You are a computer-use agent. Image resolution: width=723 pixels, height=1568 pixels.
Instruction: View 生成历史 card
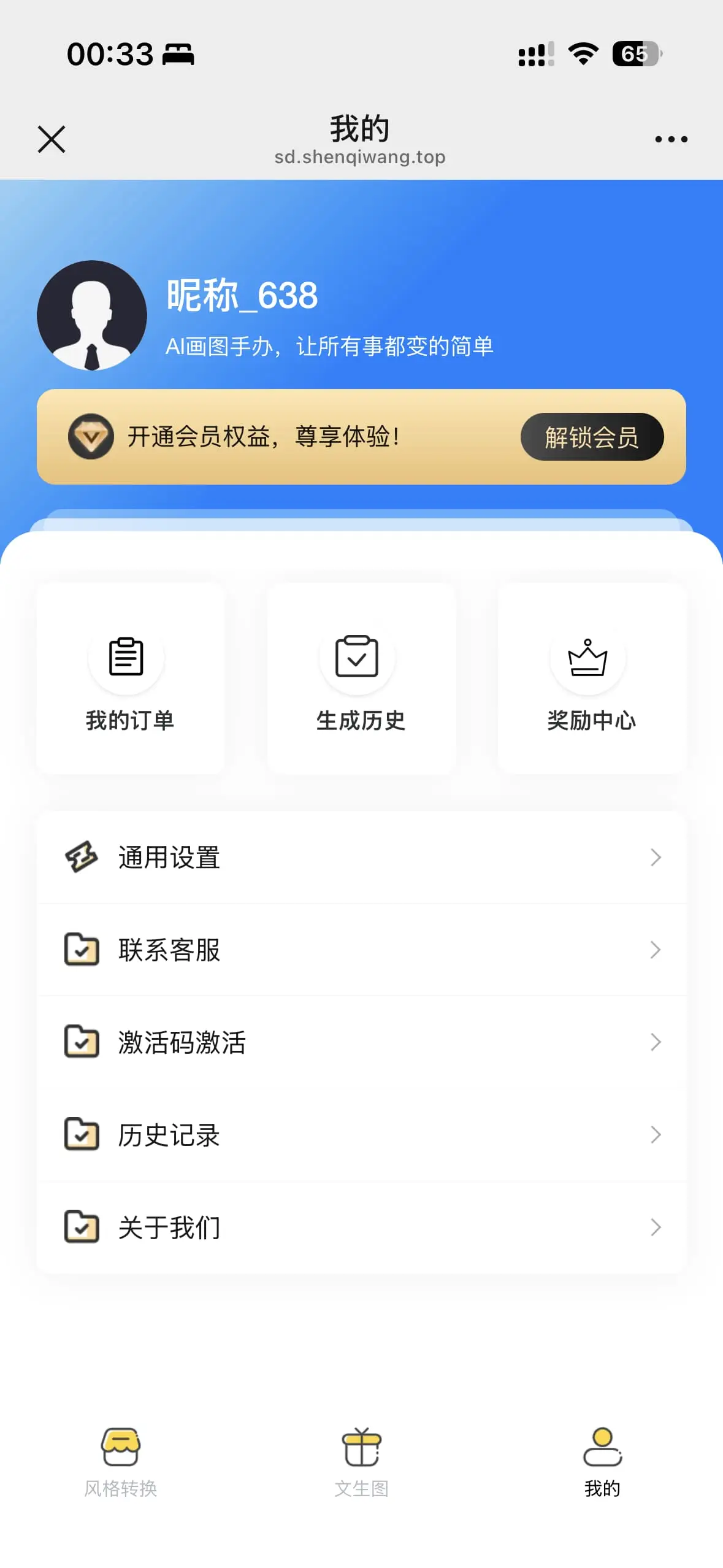361,678
